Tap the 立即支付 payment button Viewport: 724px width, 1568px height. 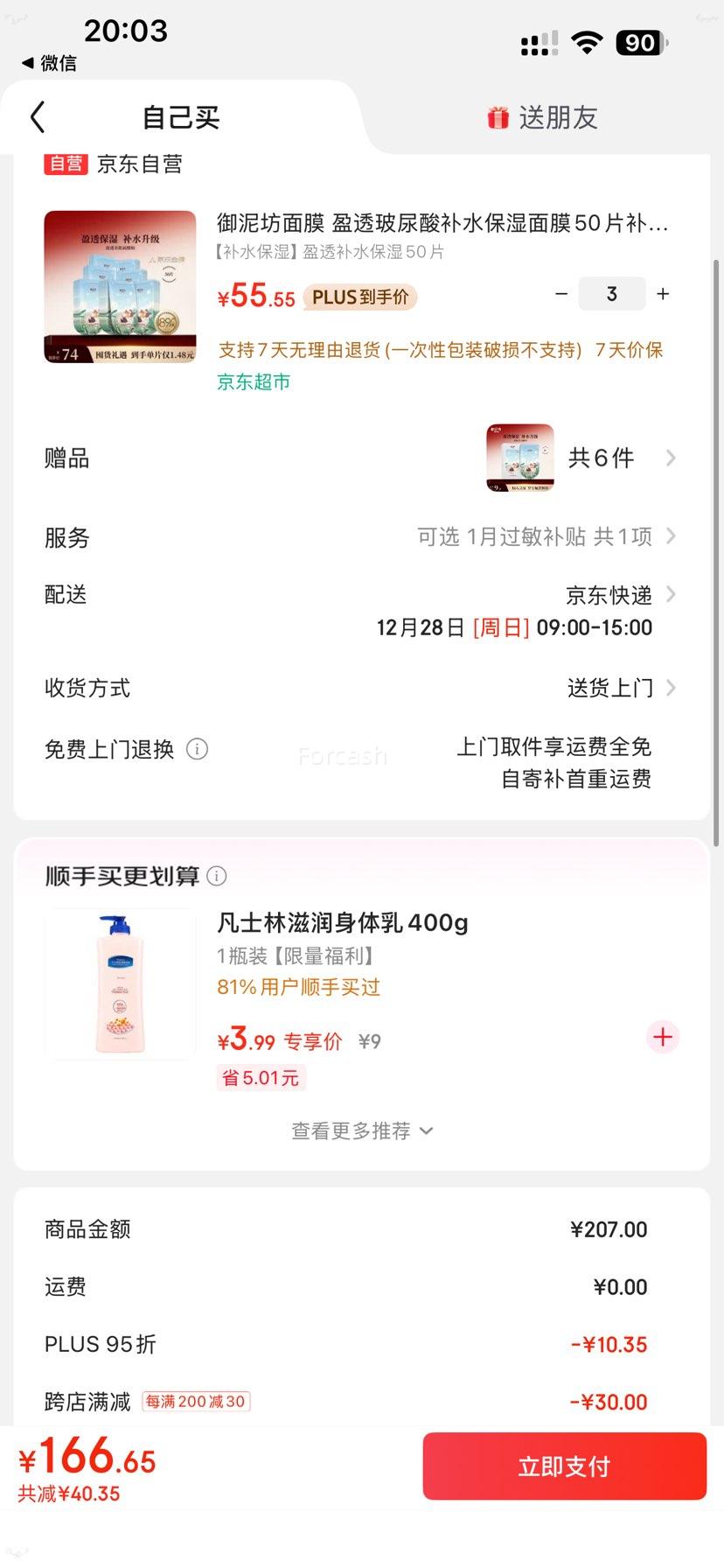click(563, 1466)
